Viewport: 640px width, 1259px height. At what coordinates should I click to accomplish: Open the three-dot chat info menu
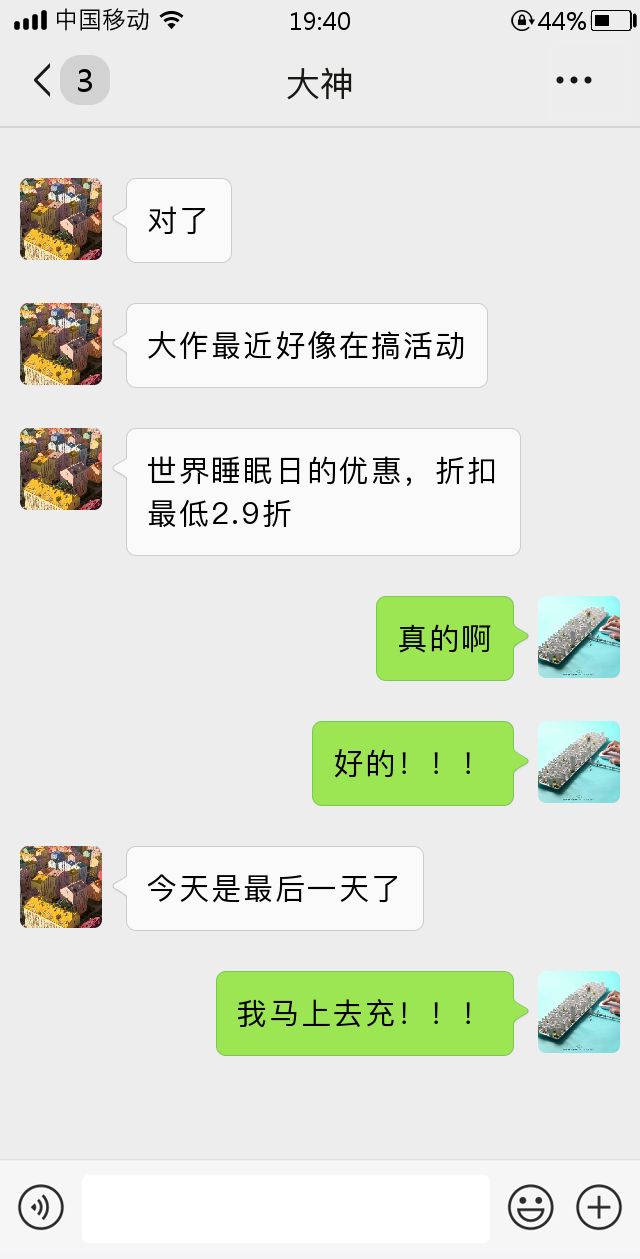coord(574,81)
